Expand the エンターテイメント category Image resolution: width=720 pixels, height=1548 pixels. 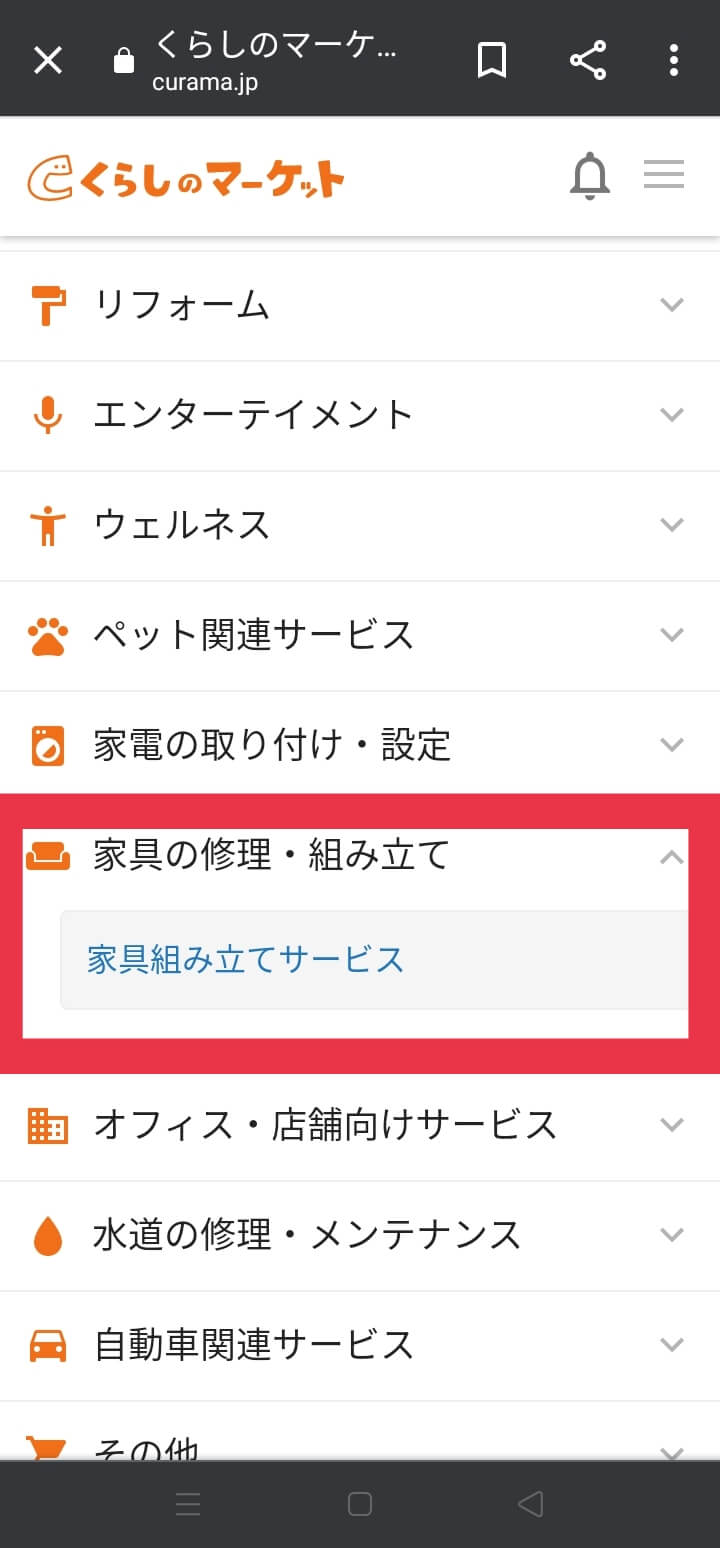coord(360,415)
